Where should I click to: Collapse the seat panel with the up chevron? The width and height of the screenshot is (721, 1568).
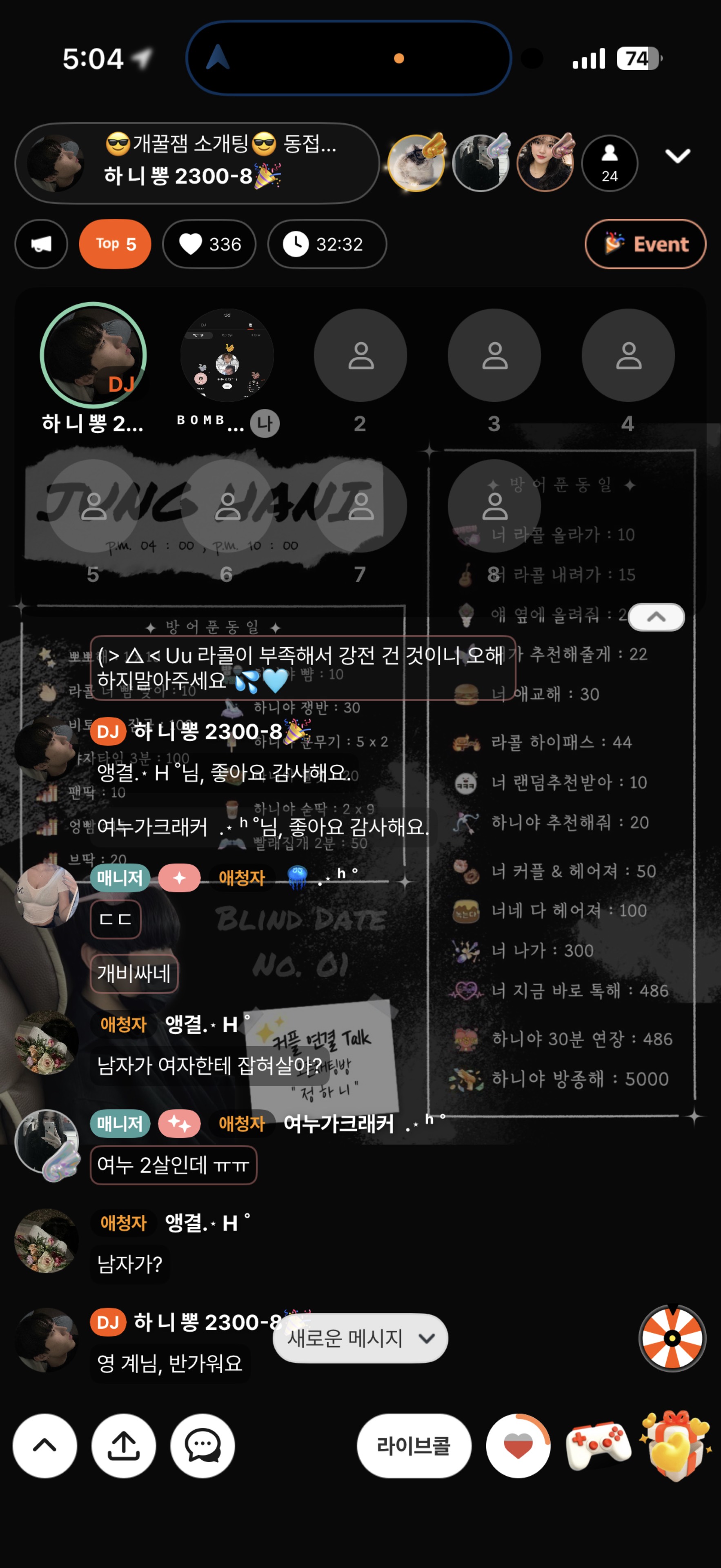[656, 617]
